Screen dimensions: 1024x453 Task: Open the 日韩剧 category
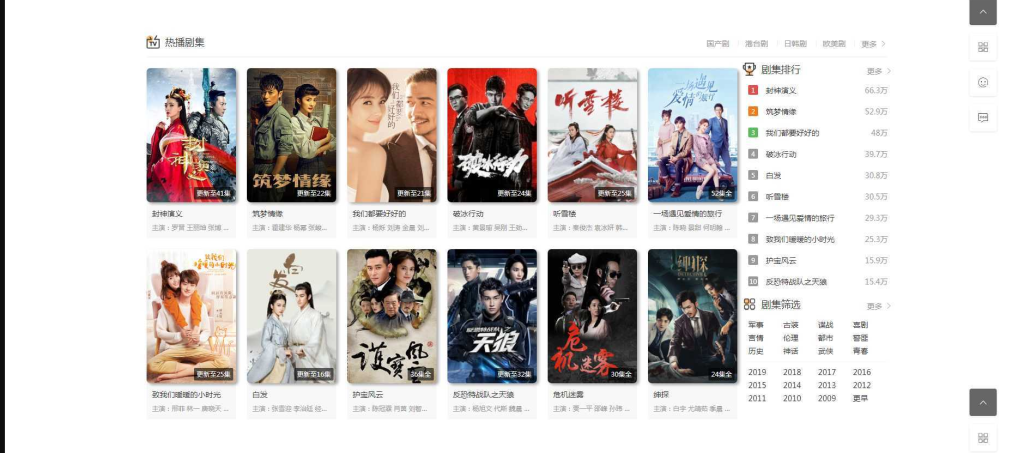(795, 44)
